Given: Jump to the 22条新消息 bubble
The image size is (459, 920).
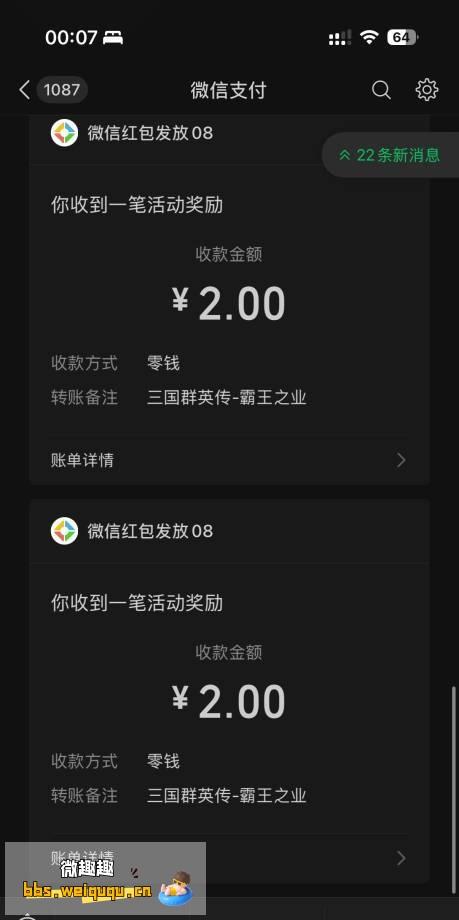Looking at the screenshot, I should coord(390,155).
